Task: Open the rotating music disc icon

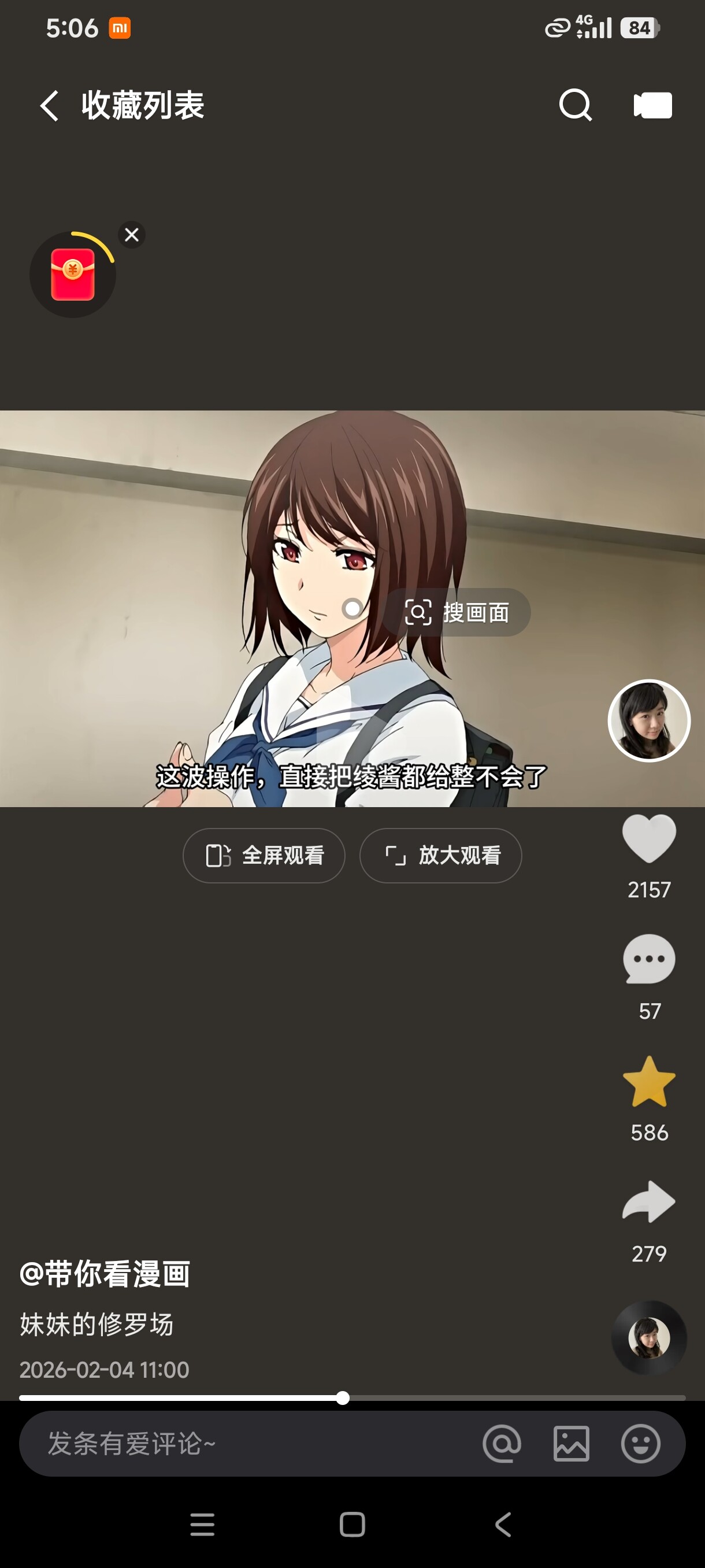Action: coord(648,1337)
